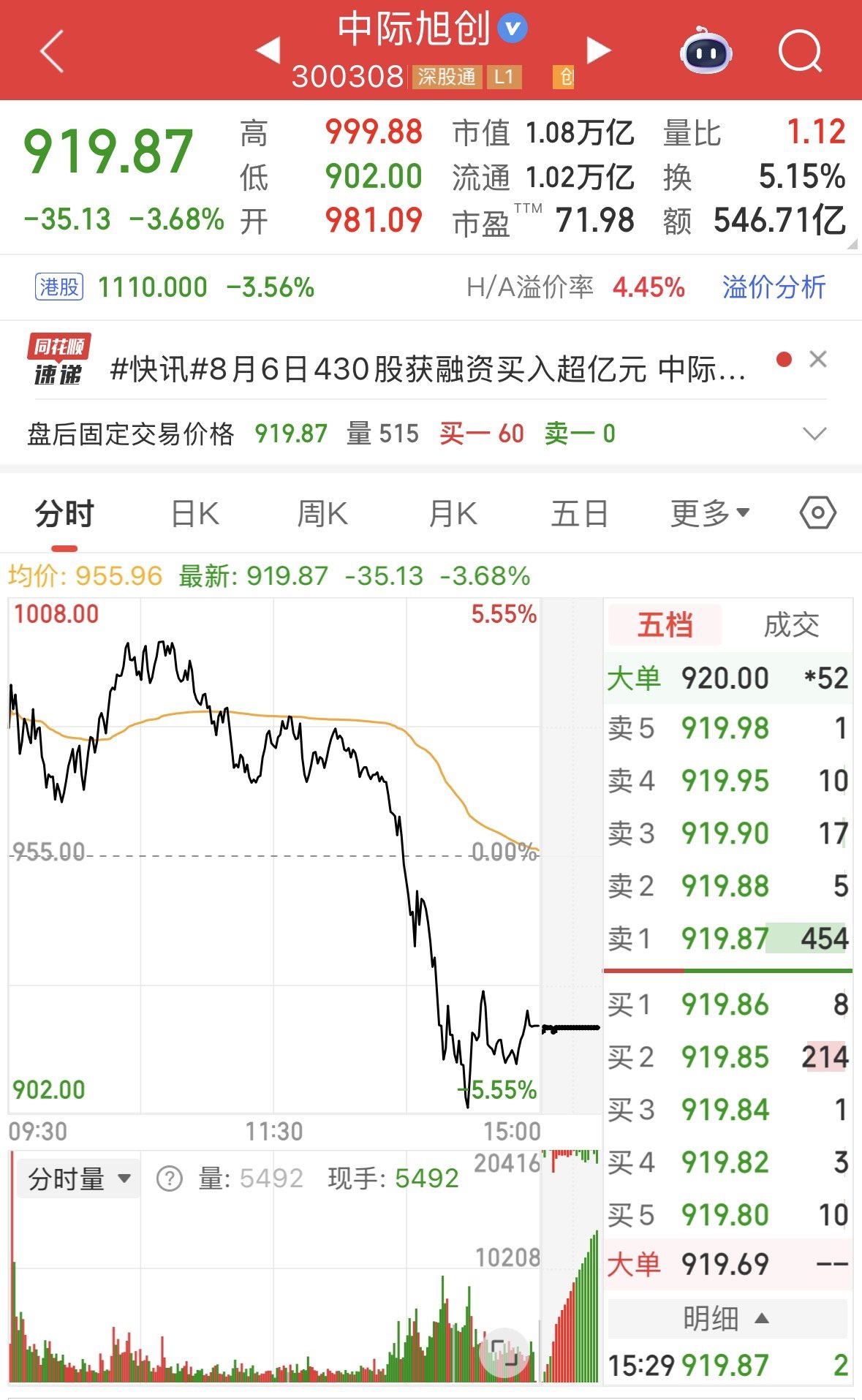Switch to the 月K chart tab
This screenshot has height=1400, width=862.
point(453,514)
